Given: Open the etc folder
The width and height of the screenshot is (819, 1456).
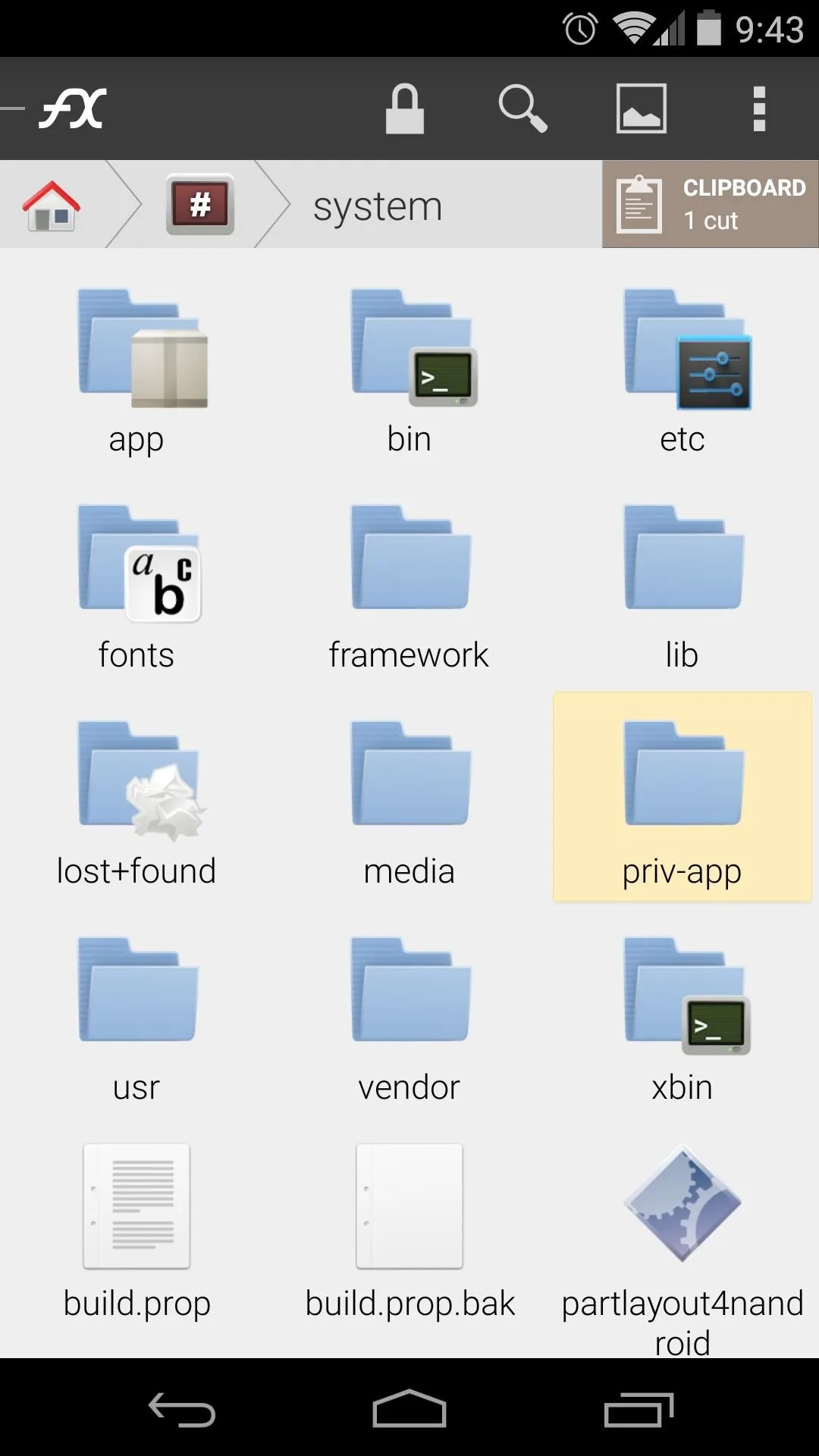Looking at the screenshot, I should tap(682, 371).
